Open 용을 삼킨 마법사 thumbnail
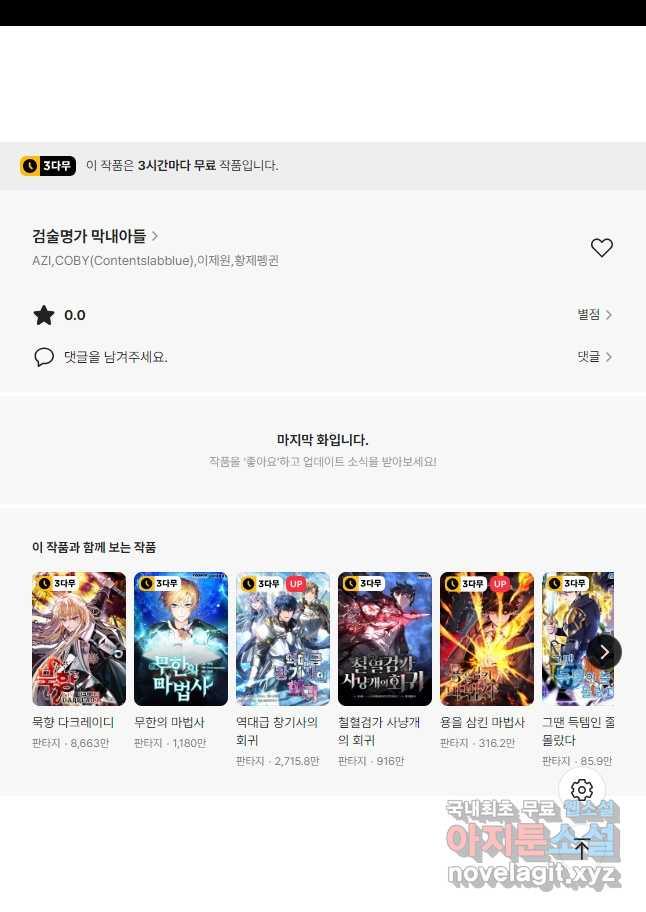This screenshot has width=646, height=912. (x=487, y=639)
